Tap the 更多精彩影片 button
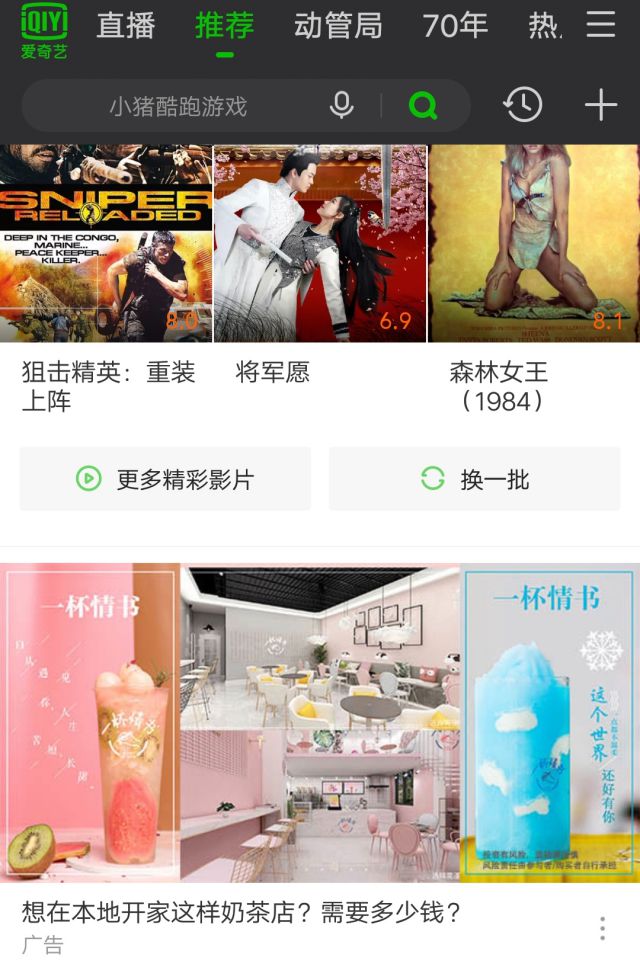This screenshot has width=640, height=967. [x=165, y=479]
